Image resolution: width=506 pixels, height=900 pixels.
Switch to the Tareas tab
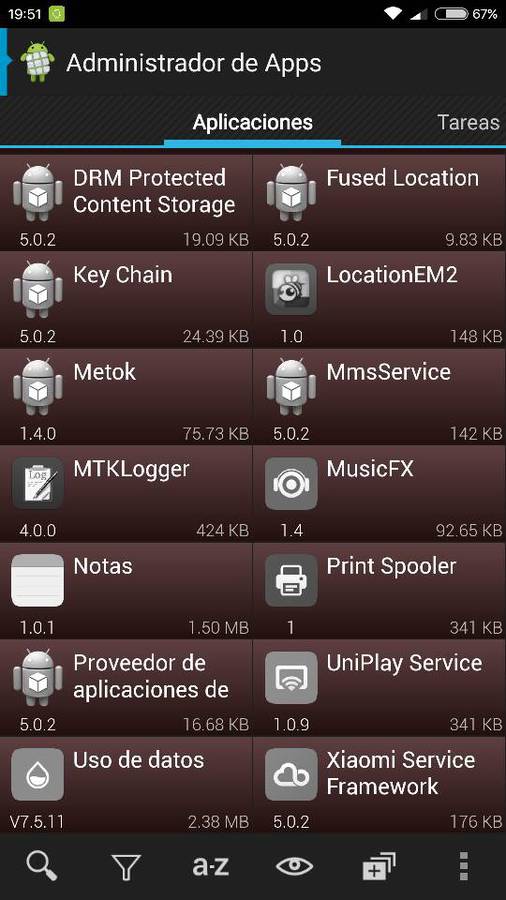point(468,122)
